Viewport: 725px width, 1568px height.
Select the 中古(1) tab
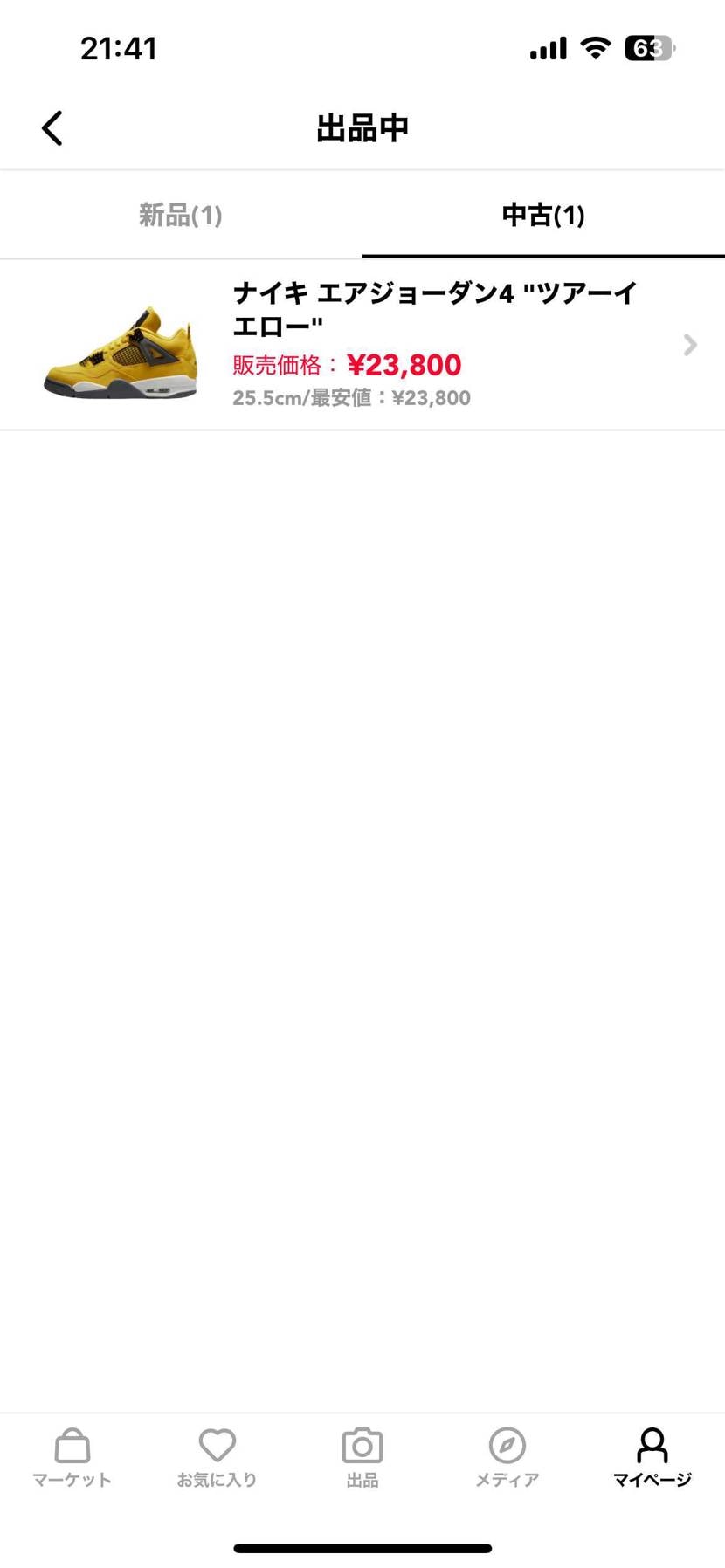[542, 215]
